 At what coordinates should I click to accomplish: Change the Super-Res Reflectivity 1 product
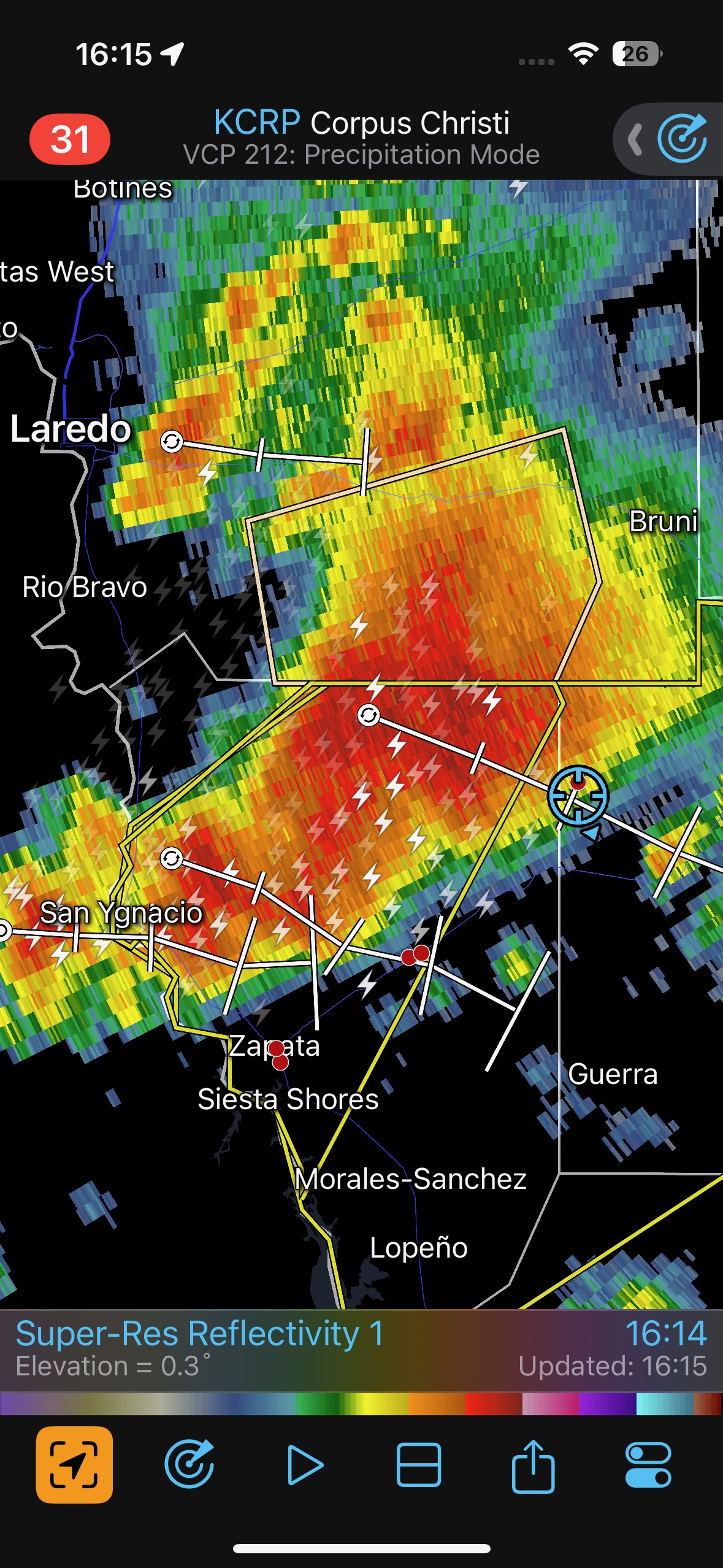[200, 1334]
